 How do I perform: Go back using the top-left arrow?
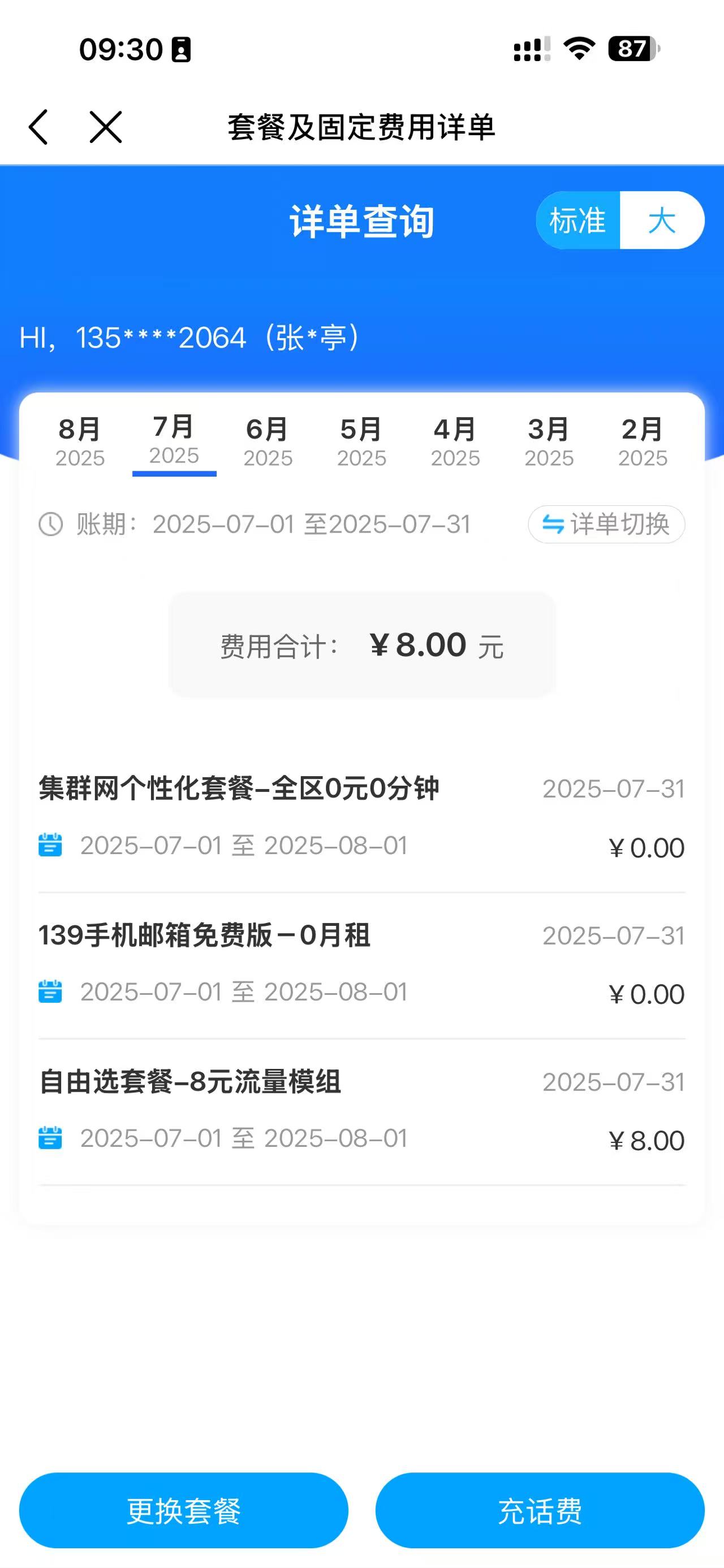(38, 127)
